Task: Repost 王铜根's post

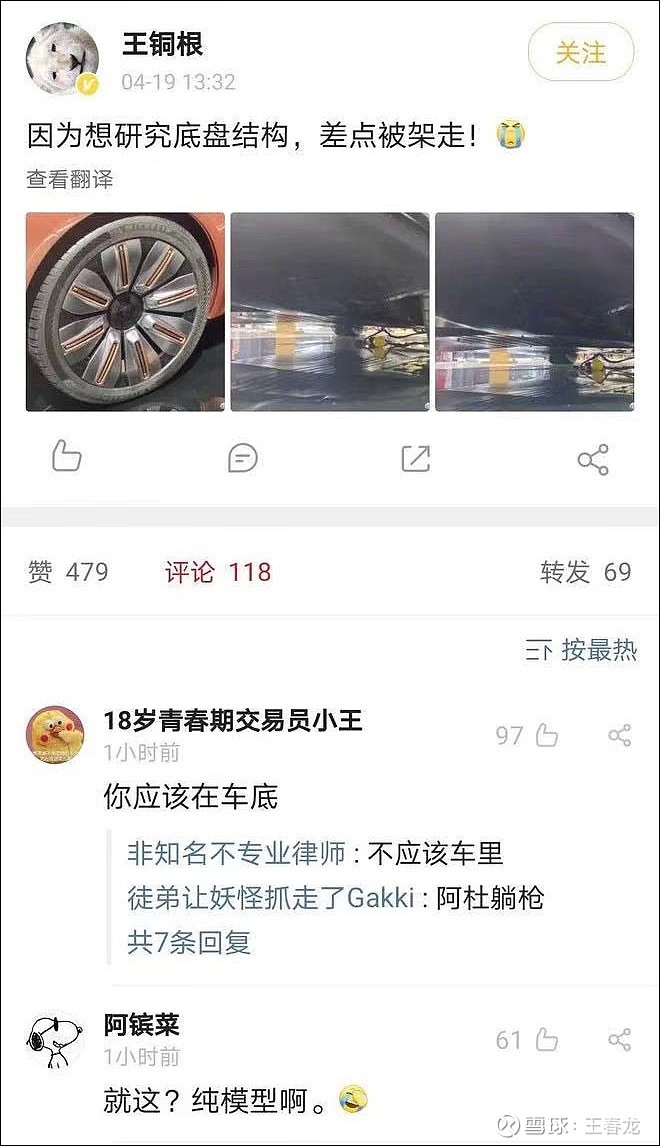Action: coord(415,458)
